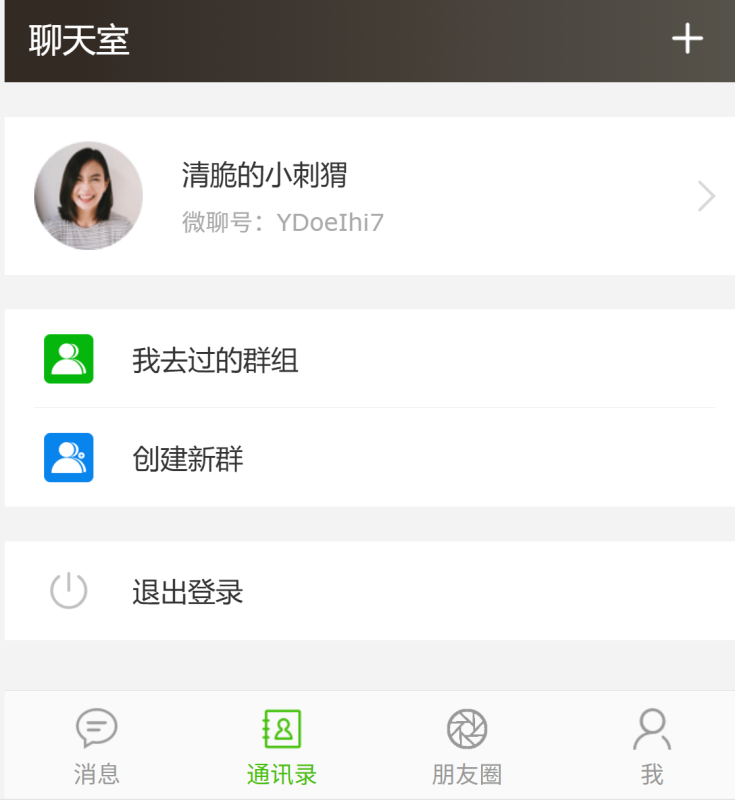Switch to the 消息 tab
Viewport: 735px width, 800px height.
click(x=97, y=746)
